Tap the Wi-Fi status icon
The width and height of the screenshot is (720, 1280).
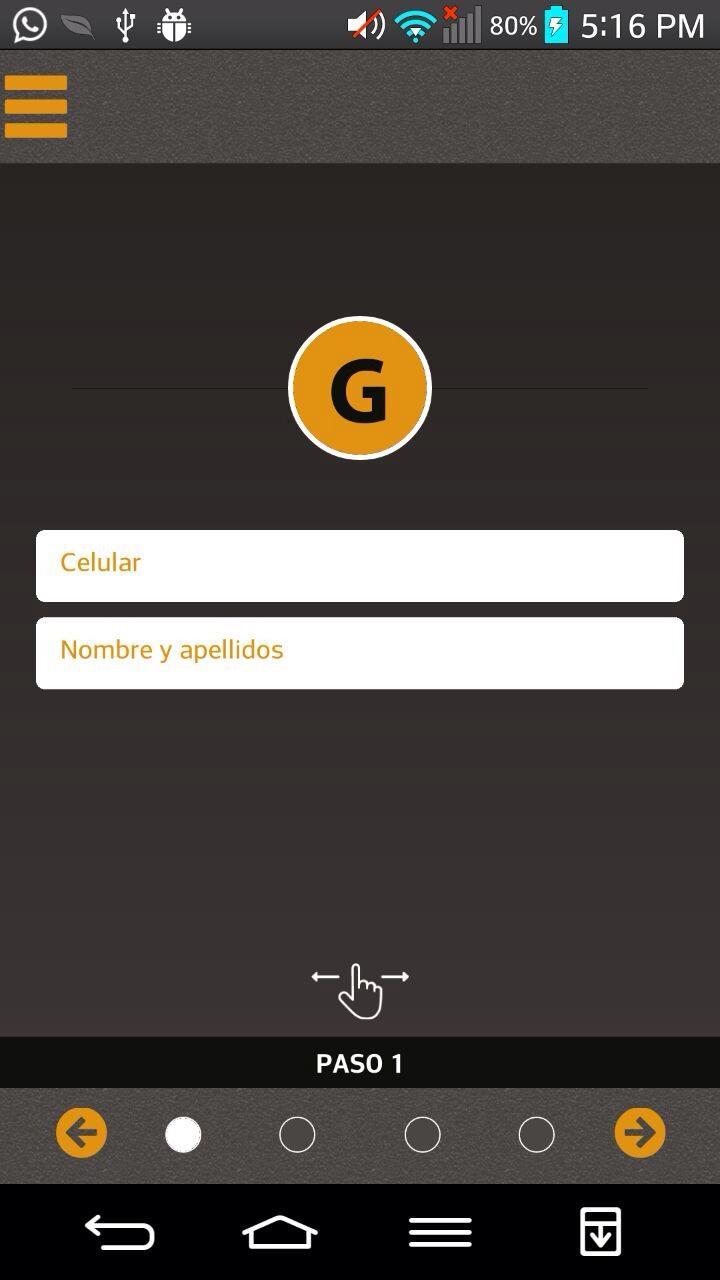(x=414, y=25)
